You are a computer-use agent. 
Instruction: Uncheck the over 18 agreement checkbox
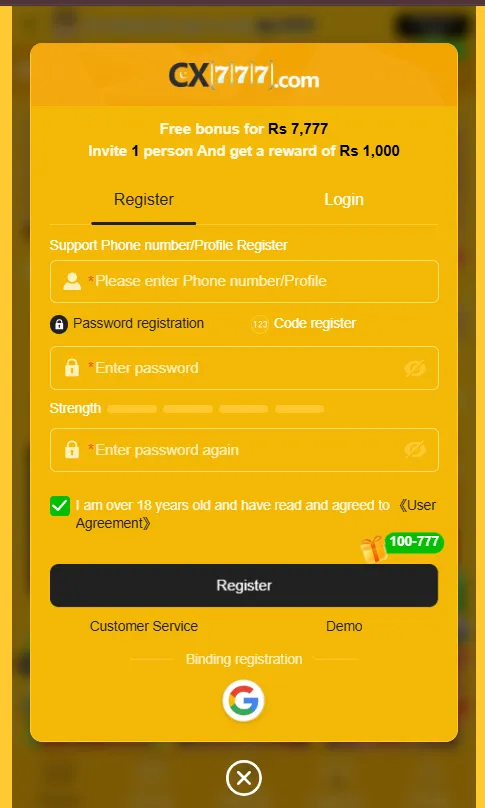pos(60,506)
